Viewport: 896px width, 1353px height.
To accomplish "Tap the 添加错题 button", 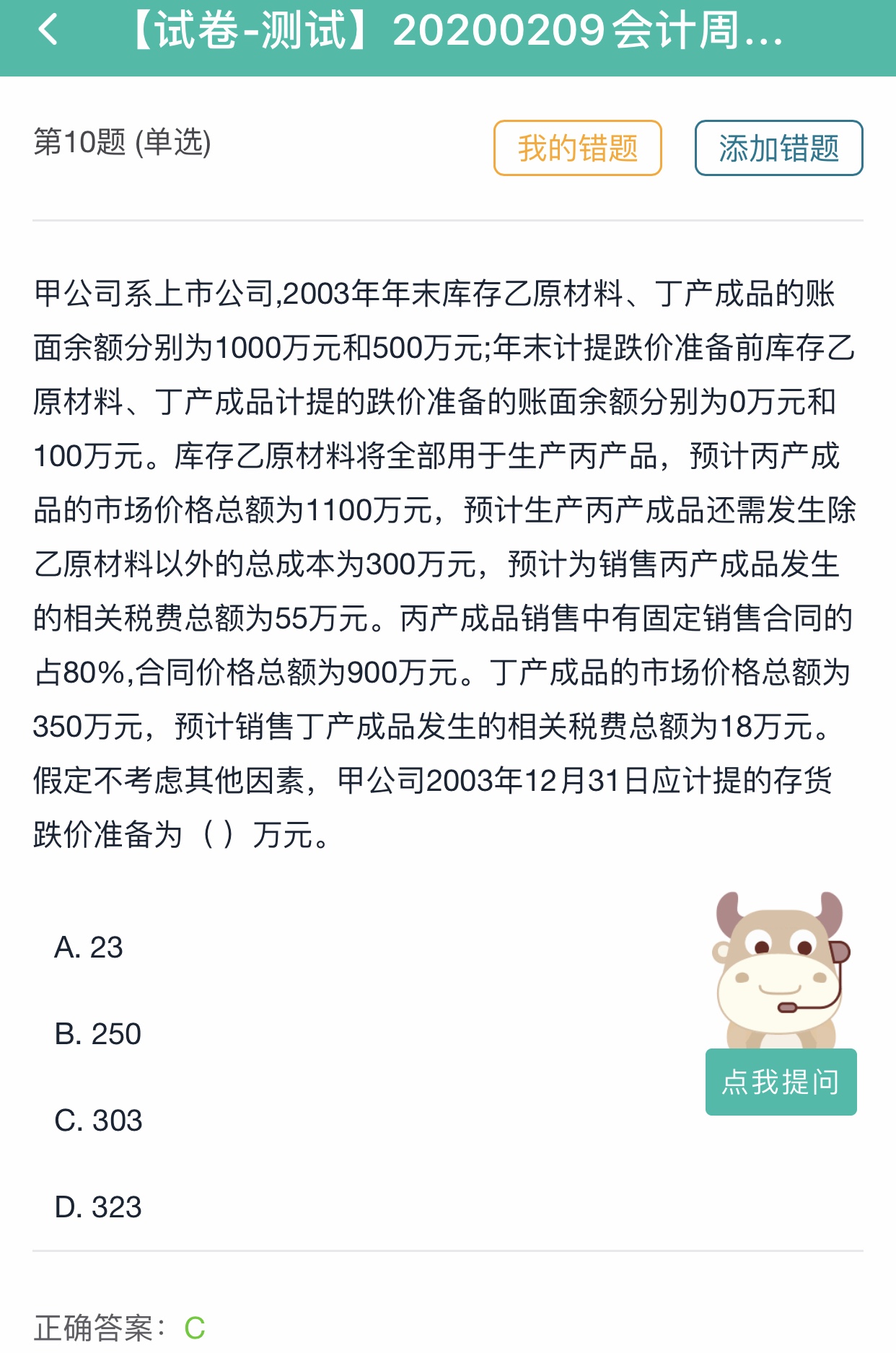I will coord(778,148).
